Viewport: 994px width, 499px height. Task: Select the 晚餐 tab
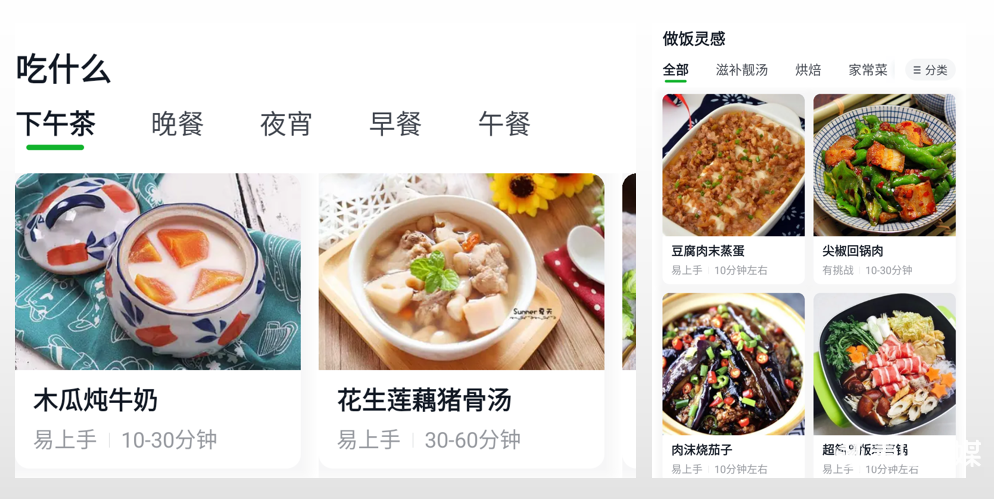(178, 124)
